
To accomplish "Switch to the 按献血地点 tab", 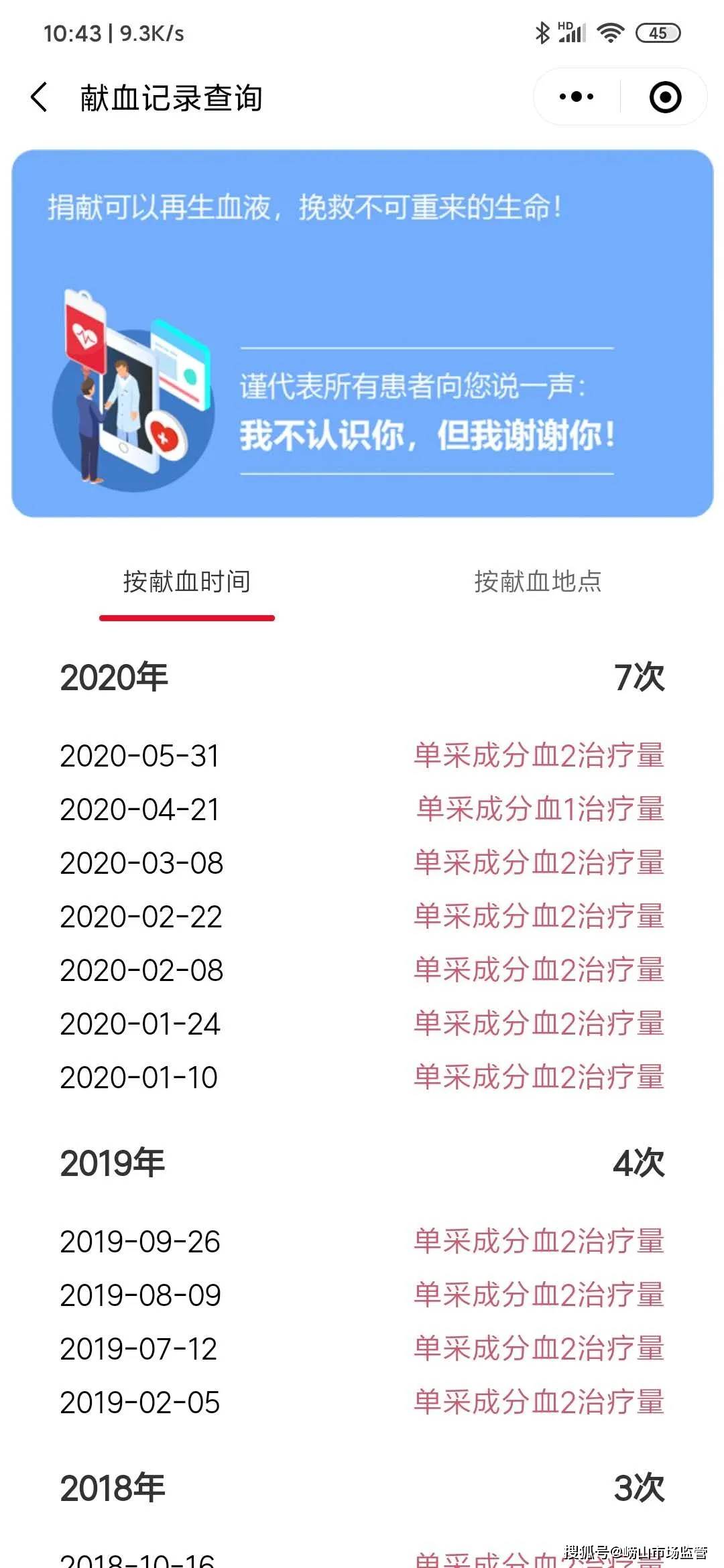I will (538, 582).
